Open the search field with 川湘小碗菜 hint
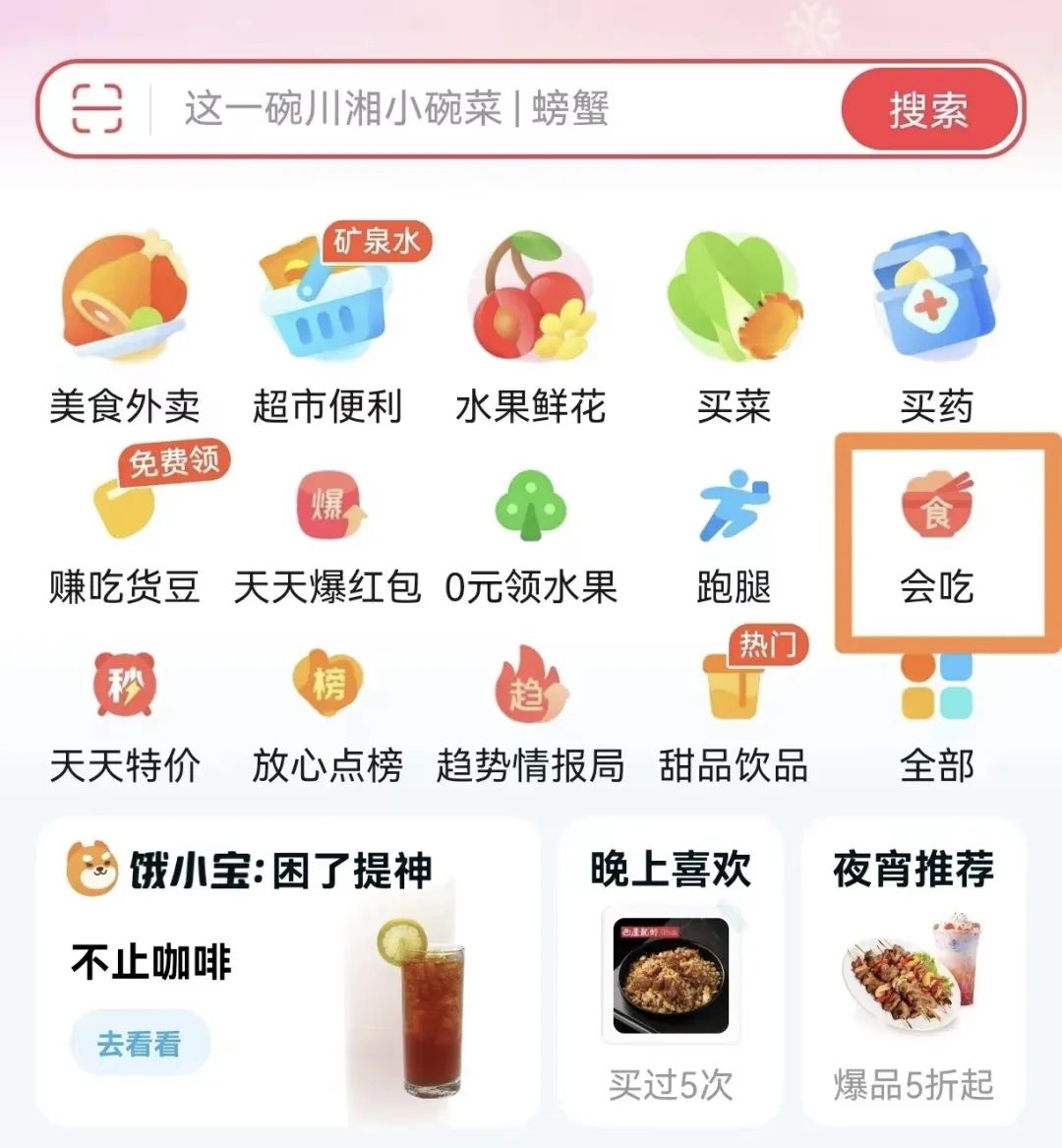Viewport: 1062px width, 1148px height. pyautogui.click(x=472, y=108)
